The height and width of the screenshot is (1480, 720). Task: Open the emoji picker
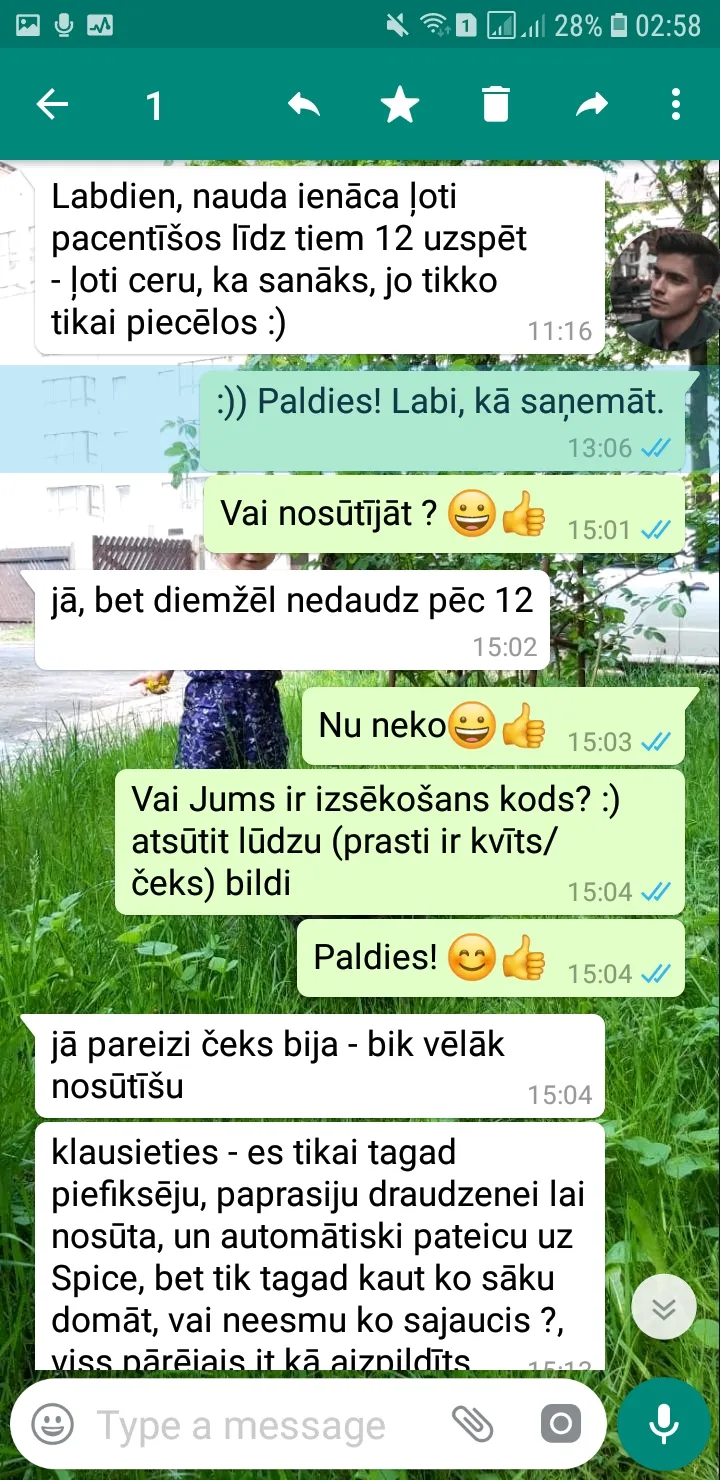coord(52,1424)
